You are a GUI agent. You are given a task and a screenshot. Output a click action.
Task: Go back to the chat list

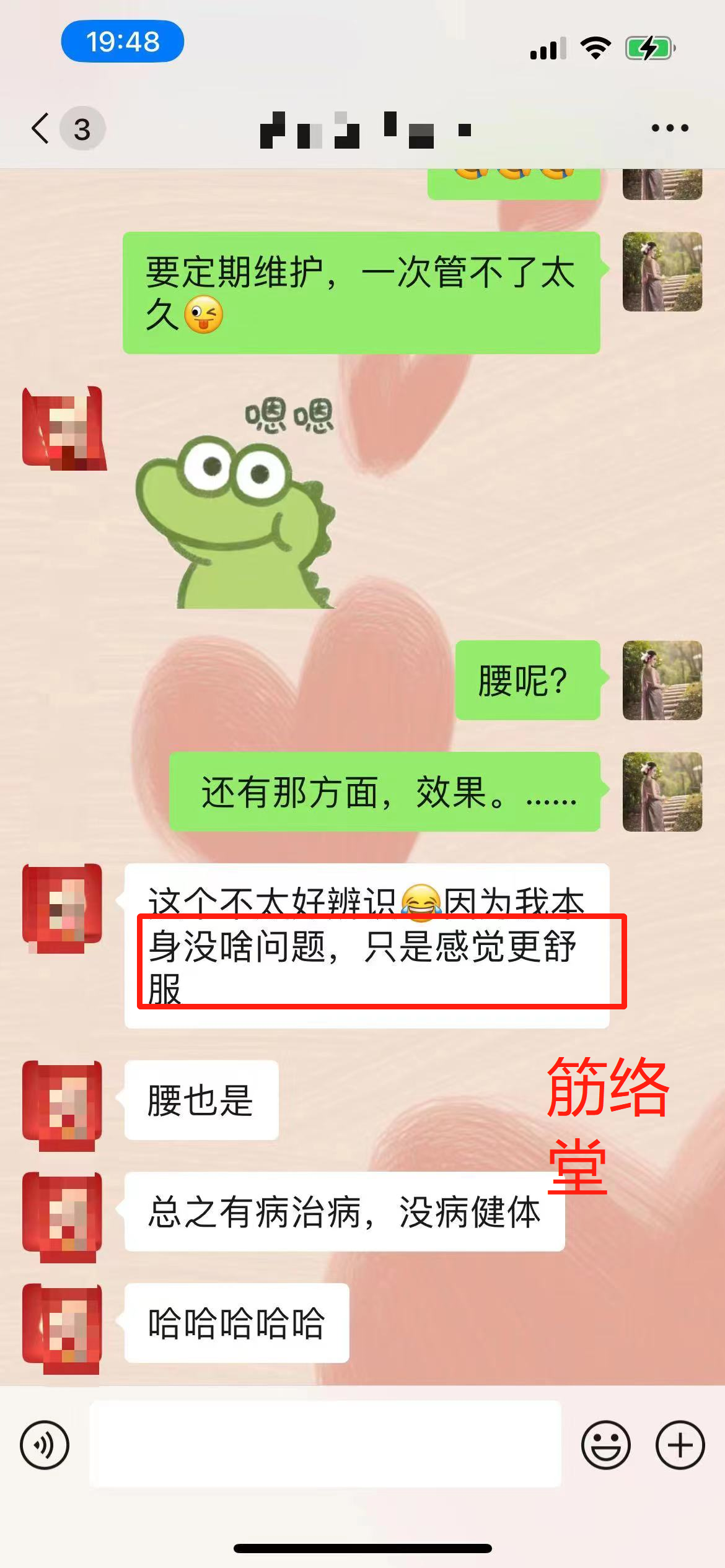(41, 129)
